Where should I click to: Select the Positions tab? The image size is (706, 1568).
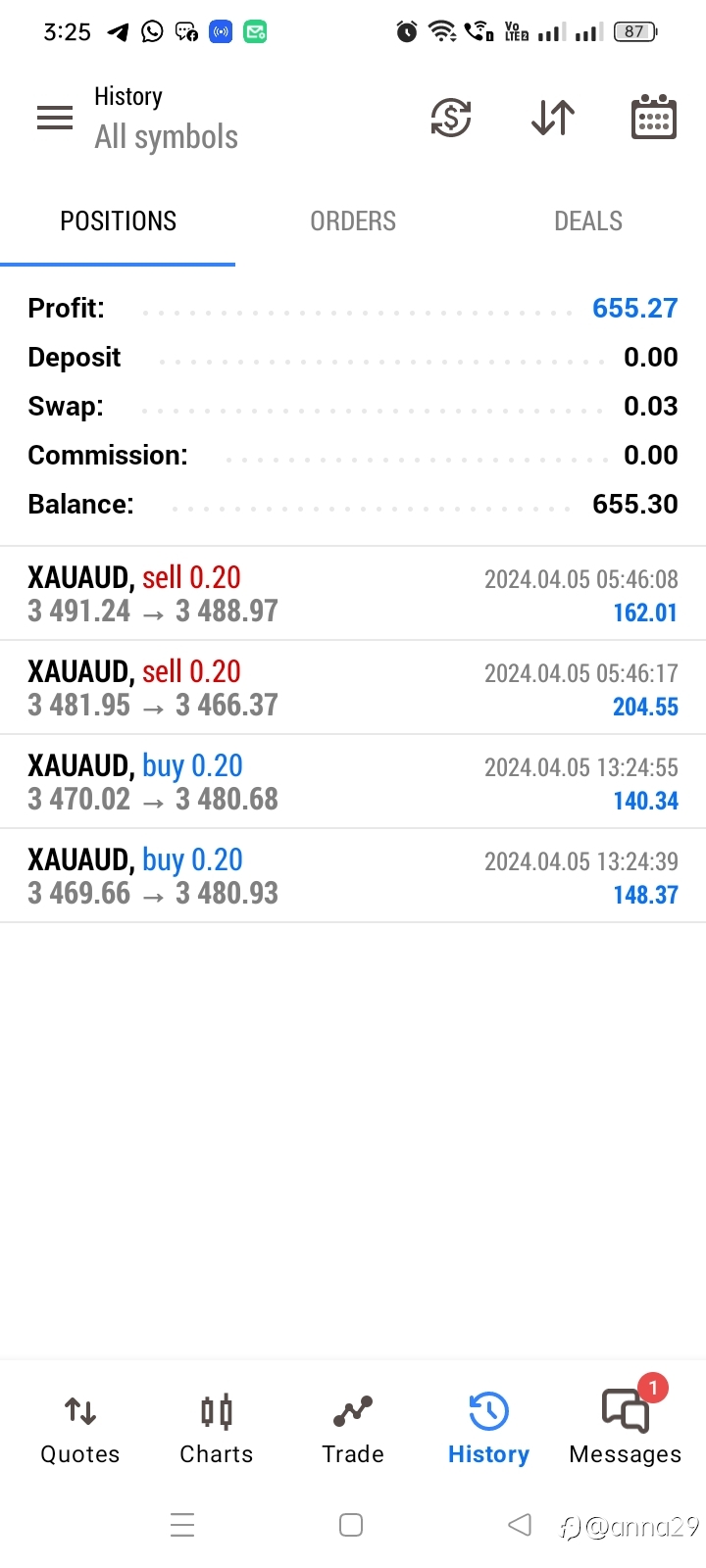(x=118, y=221)
